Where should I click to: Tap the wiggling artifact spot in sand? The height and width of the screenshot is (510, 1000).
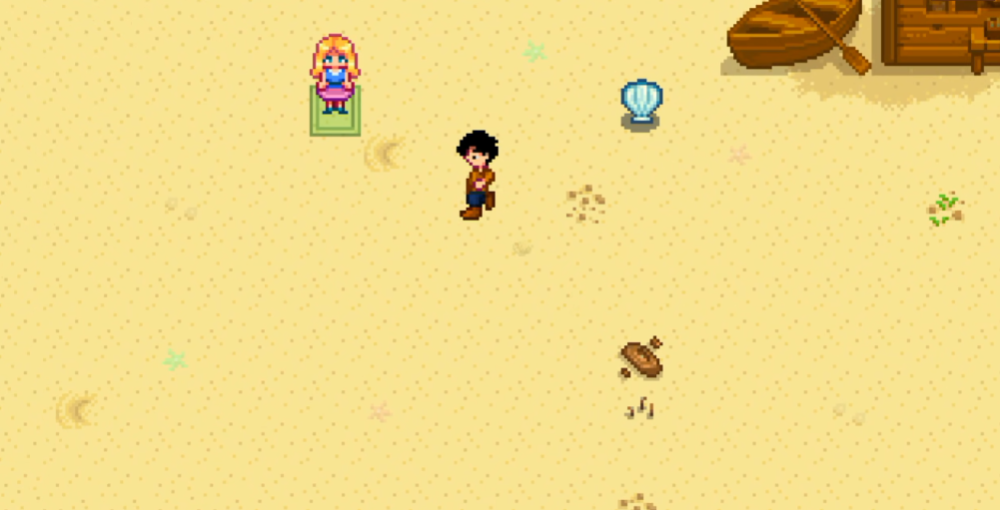(640, 409)
